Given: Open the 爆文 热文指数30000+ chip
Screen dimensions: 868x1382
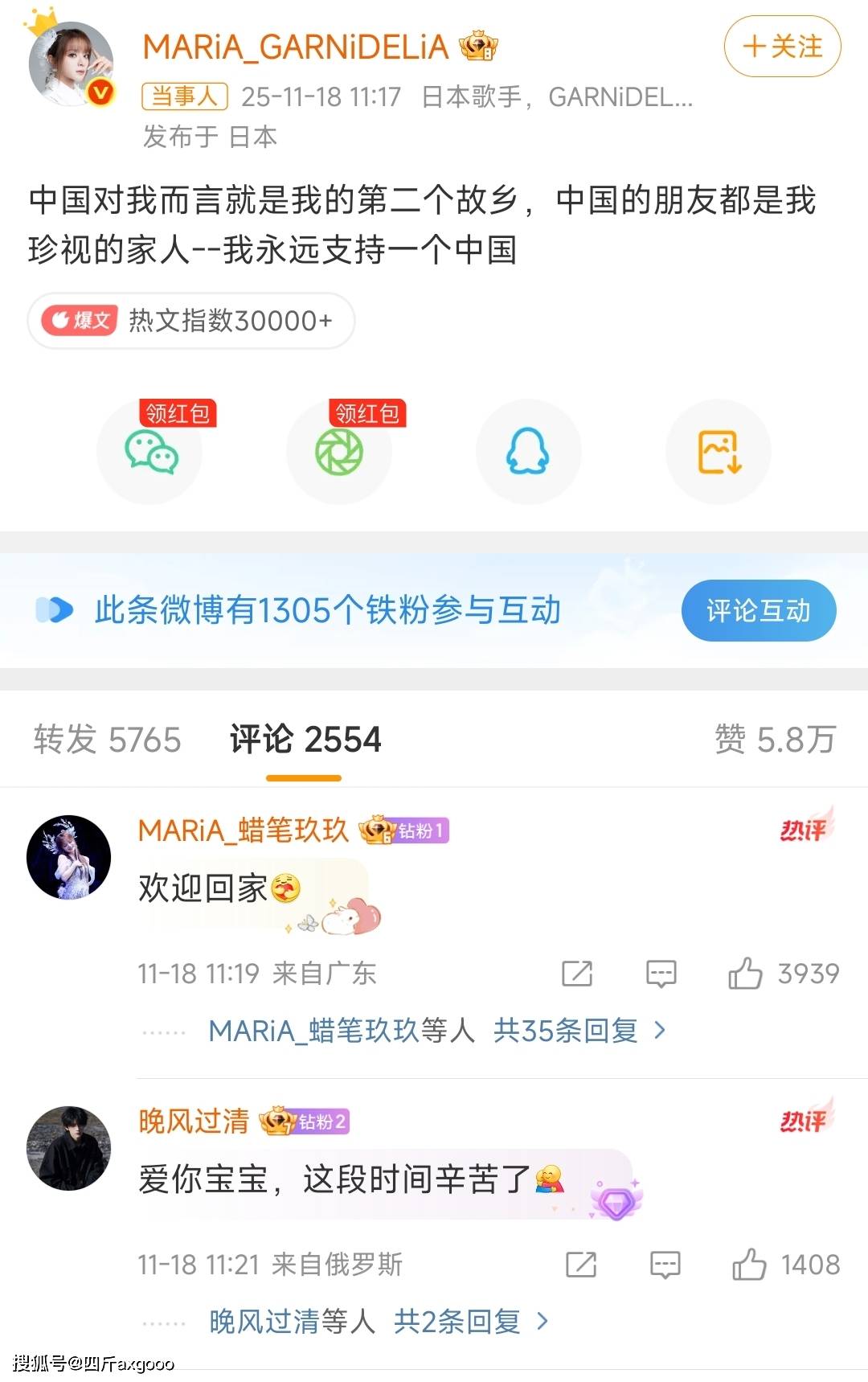Looking at the screenshot, I should coord(191,321).
